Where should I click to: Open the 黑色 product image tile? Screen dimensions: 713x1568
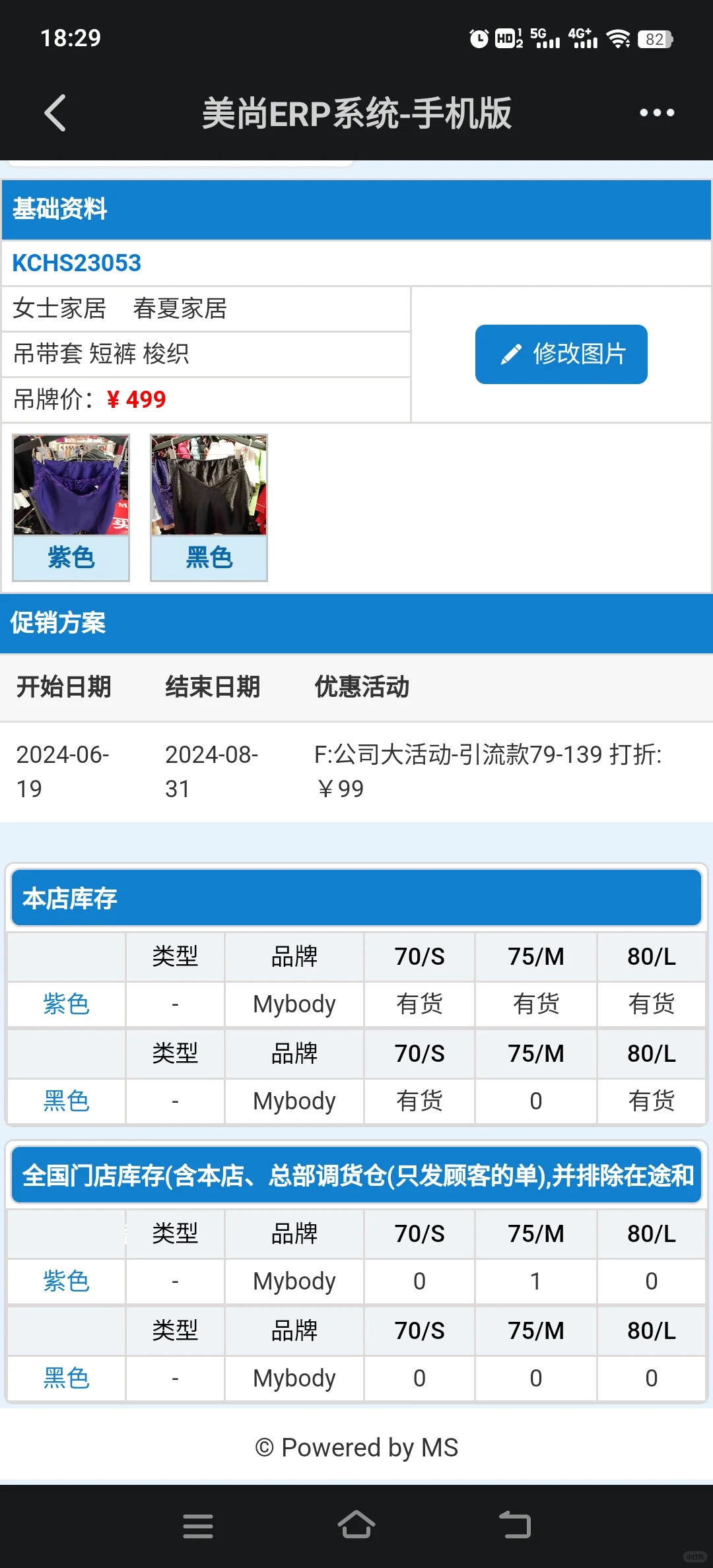click(x=209, y=507)
